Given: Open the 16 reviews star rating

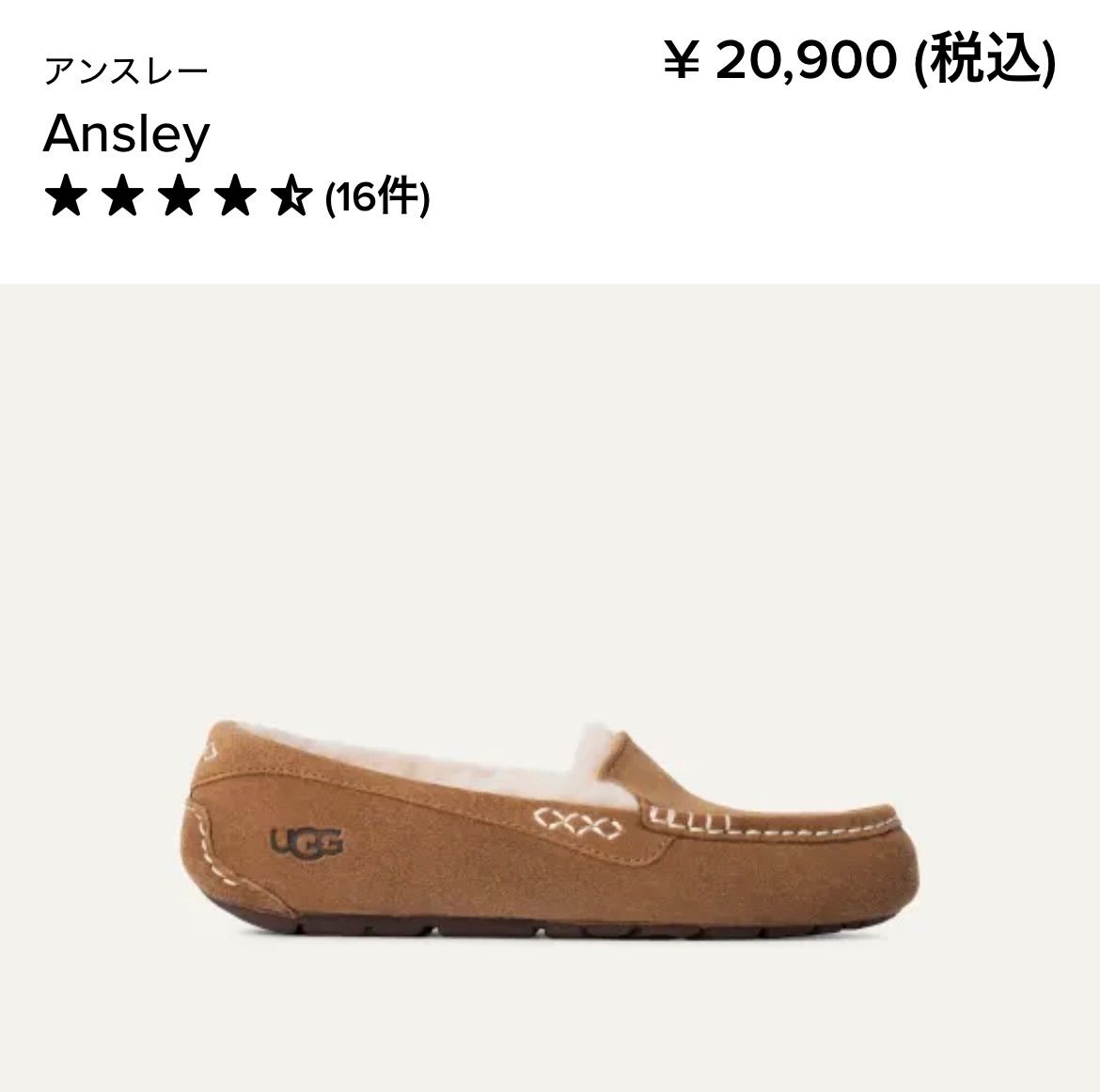Looking at the screenshot, I should [x=235, y=198].
